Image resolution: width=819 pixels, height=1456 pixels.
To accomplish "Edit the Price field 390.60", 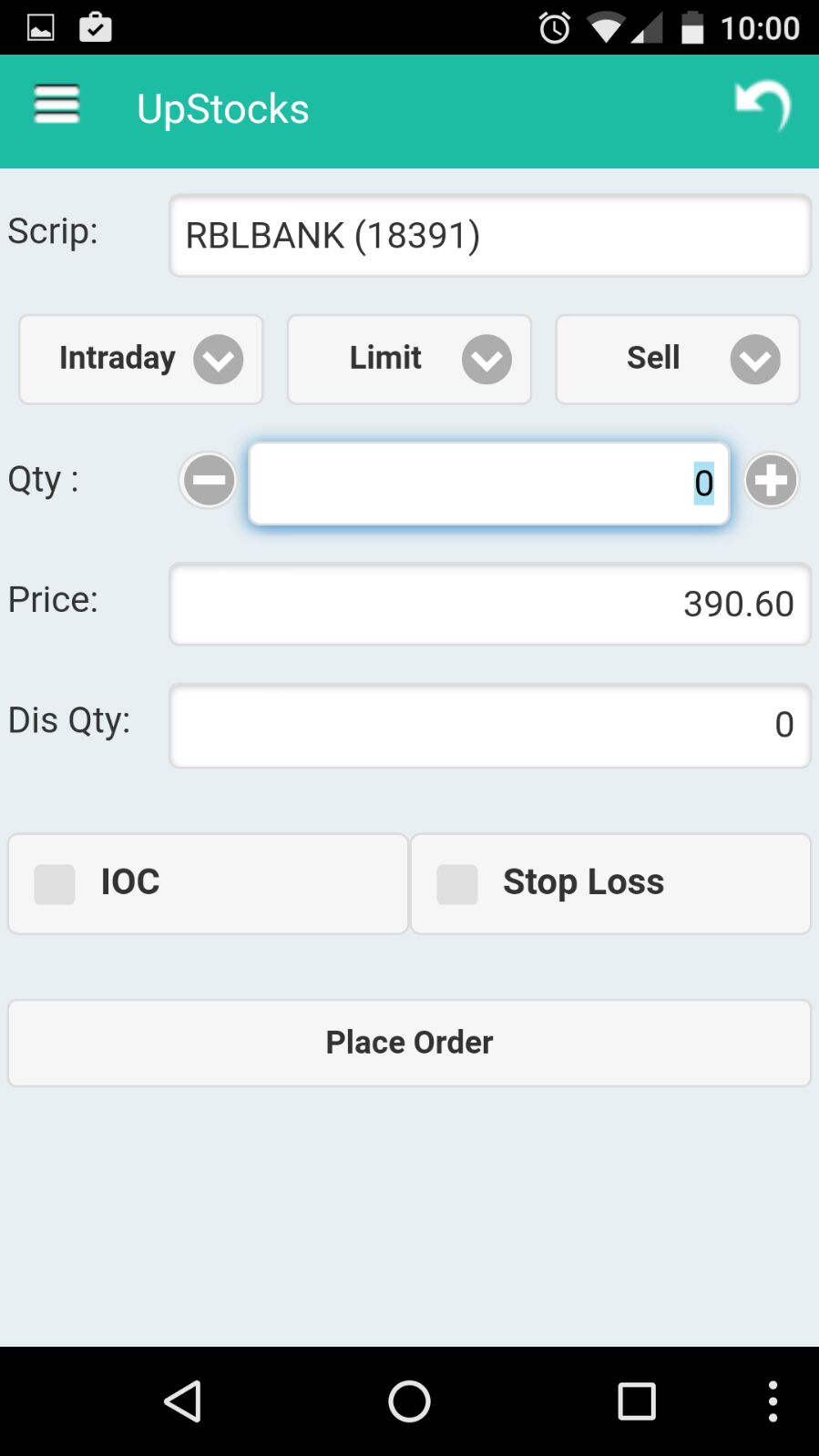I will 489,604.
